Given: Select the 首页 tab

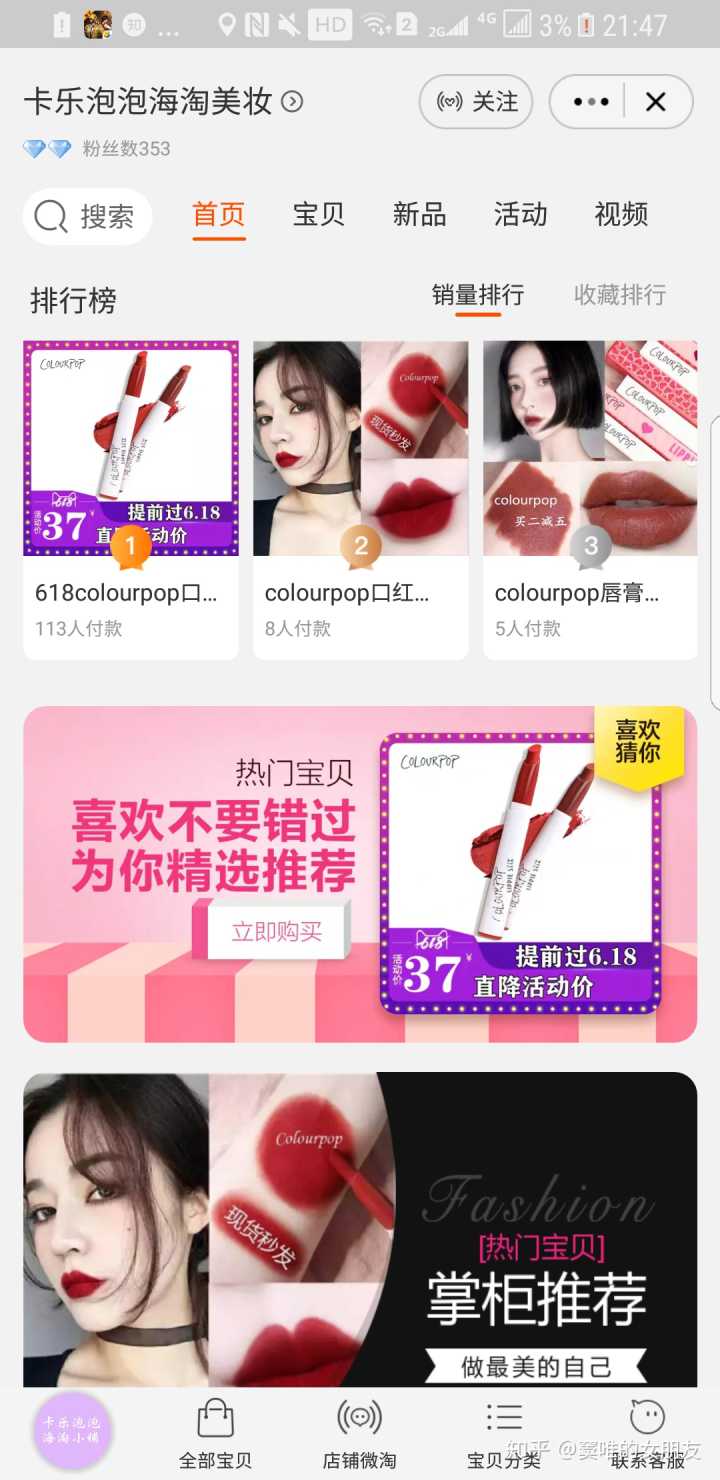Looking at the screenshot, I should [219, 214].
